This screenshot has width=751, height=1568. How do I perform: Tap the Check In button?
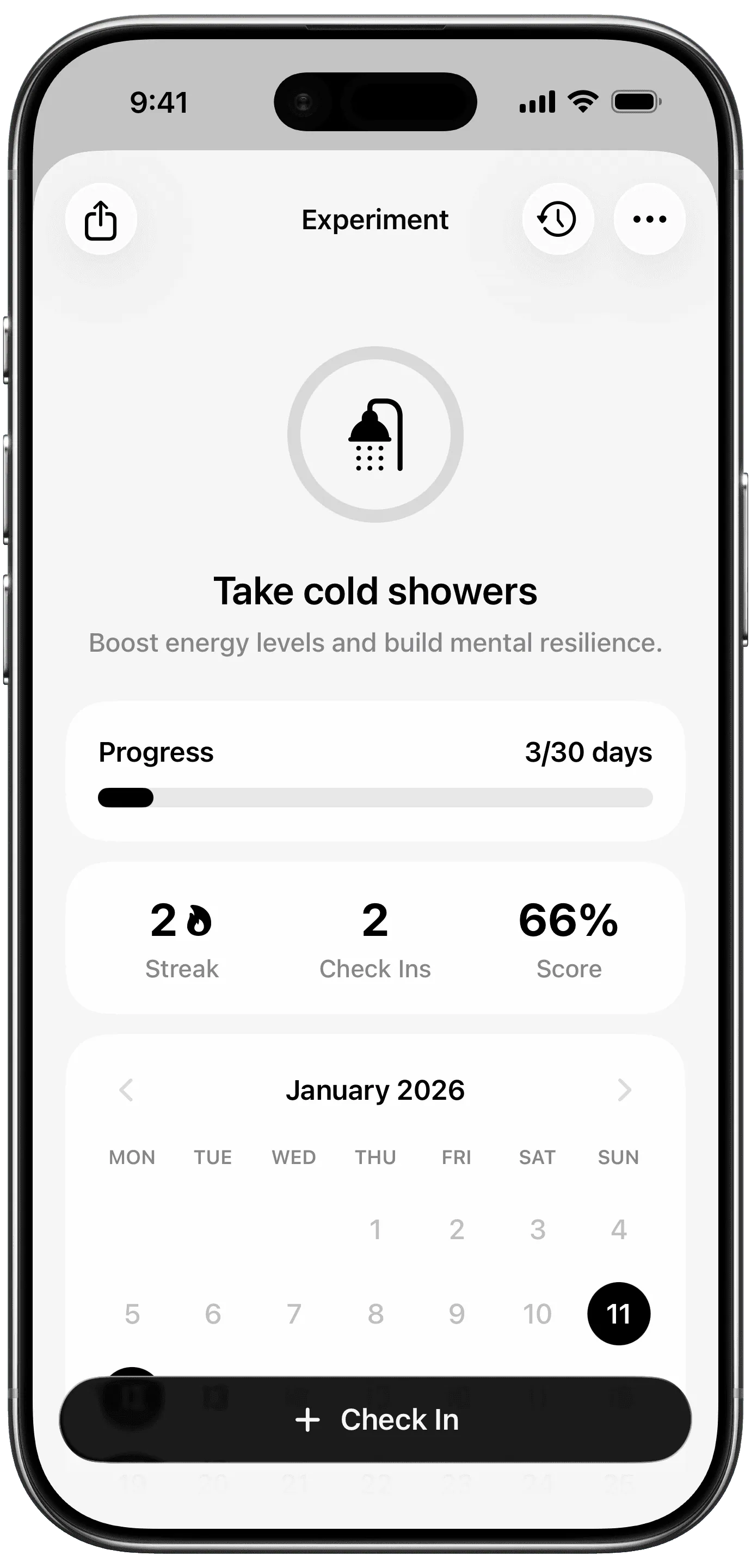375,1419
